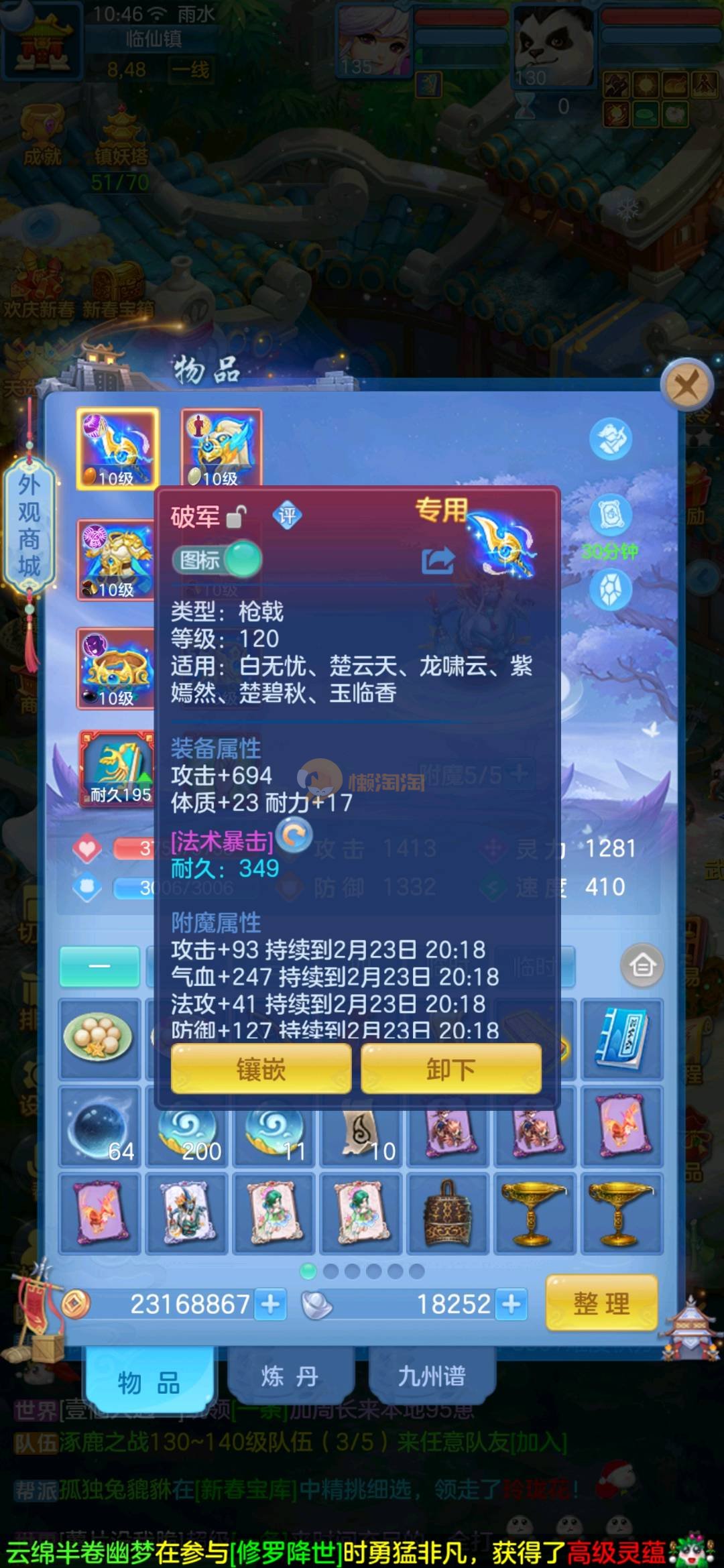The image size is (724, 1568).
Task: Switch to the 九州谱 tab
Action: point(432,1376)
